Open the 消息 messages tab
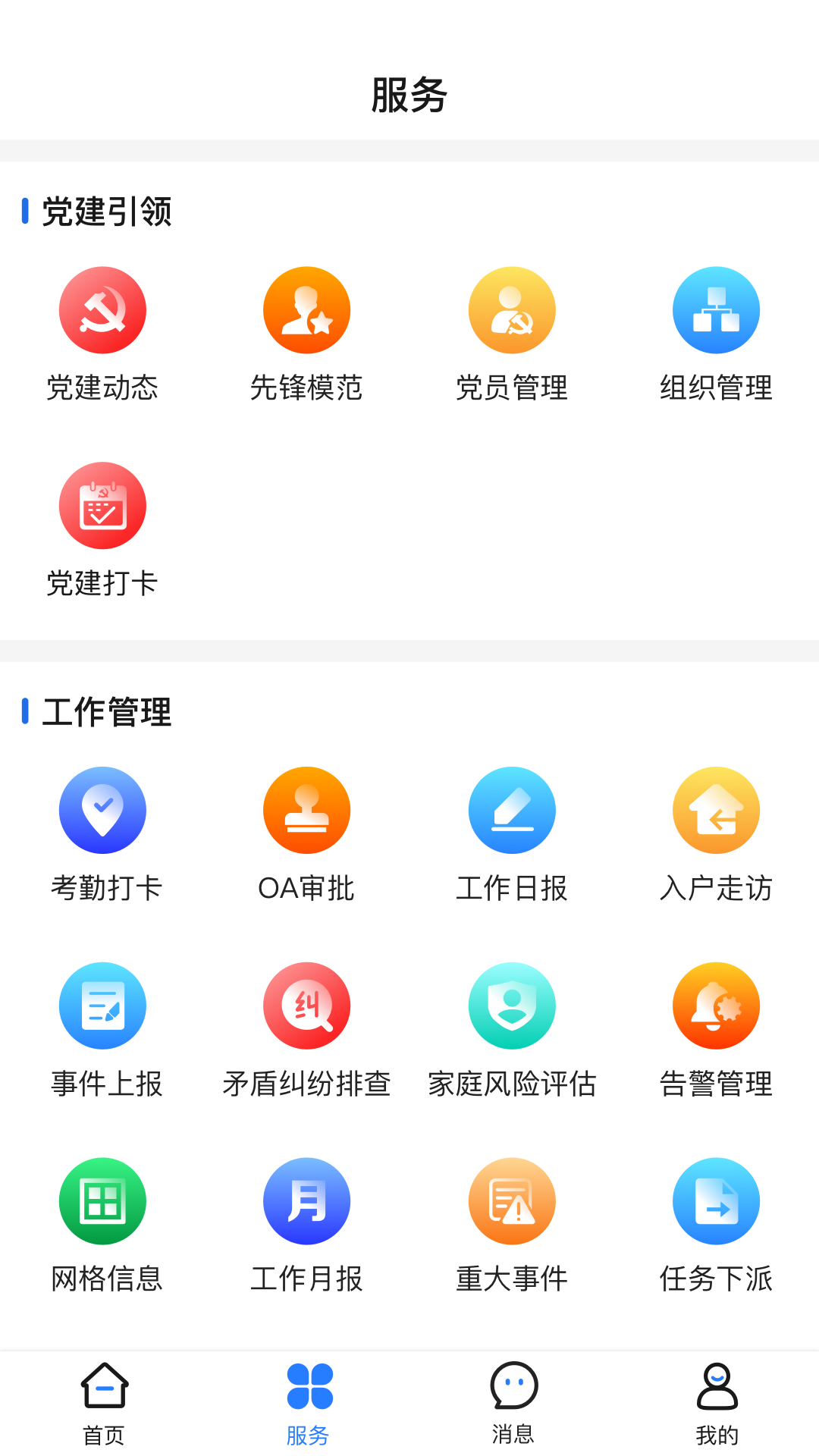Image resolution: width=819 pixels, height=1456 pixels. (512, 1403)
